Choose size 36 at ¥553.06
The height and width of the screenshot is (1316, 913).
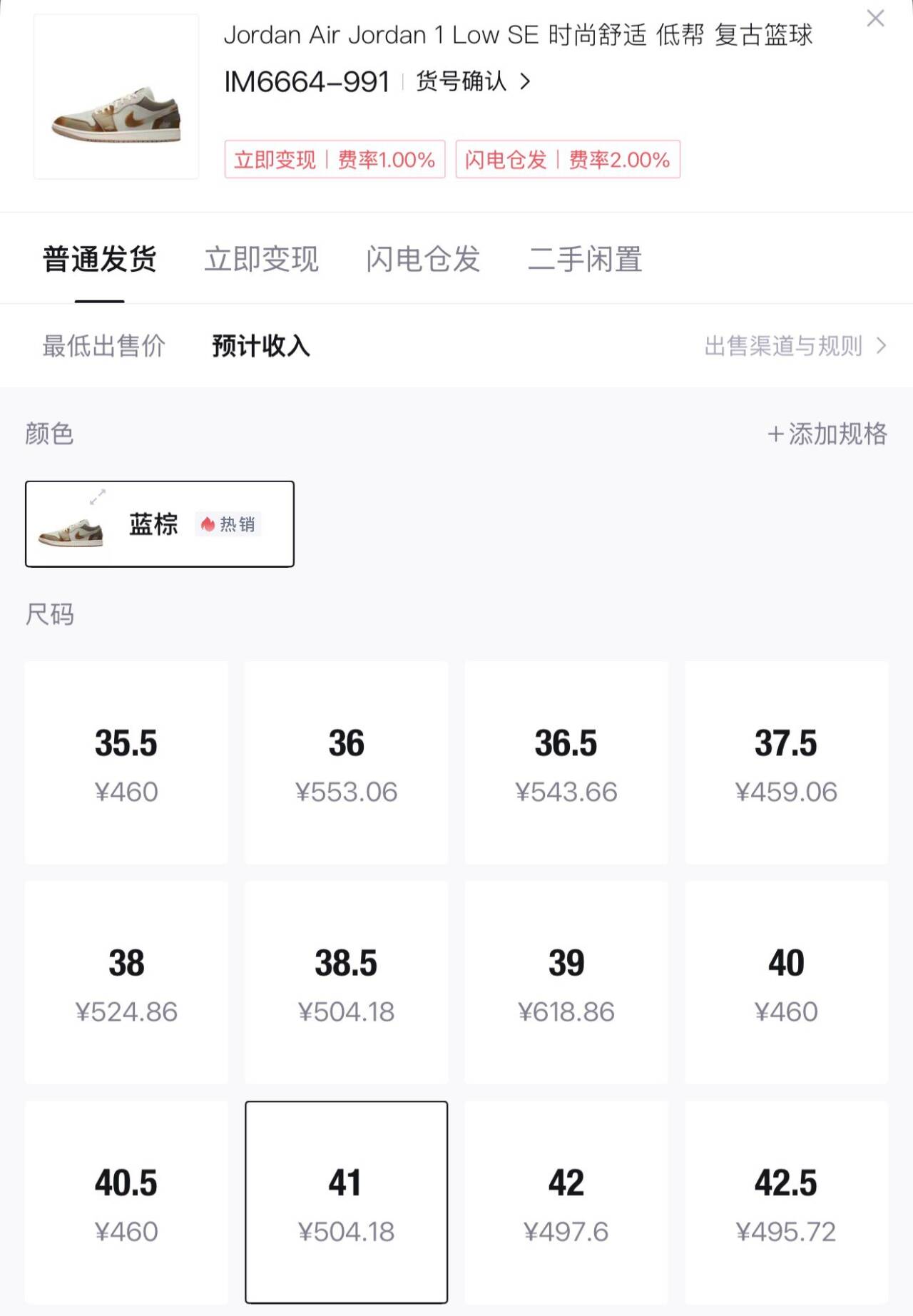(347, 762)
